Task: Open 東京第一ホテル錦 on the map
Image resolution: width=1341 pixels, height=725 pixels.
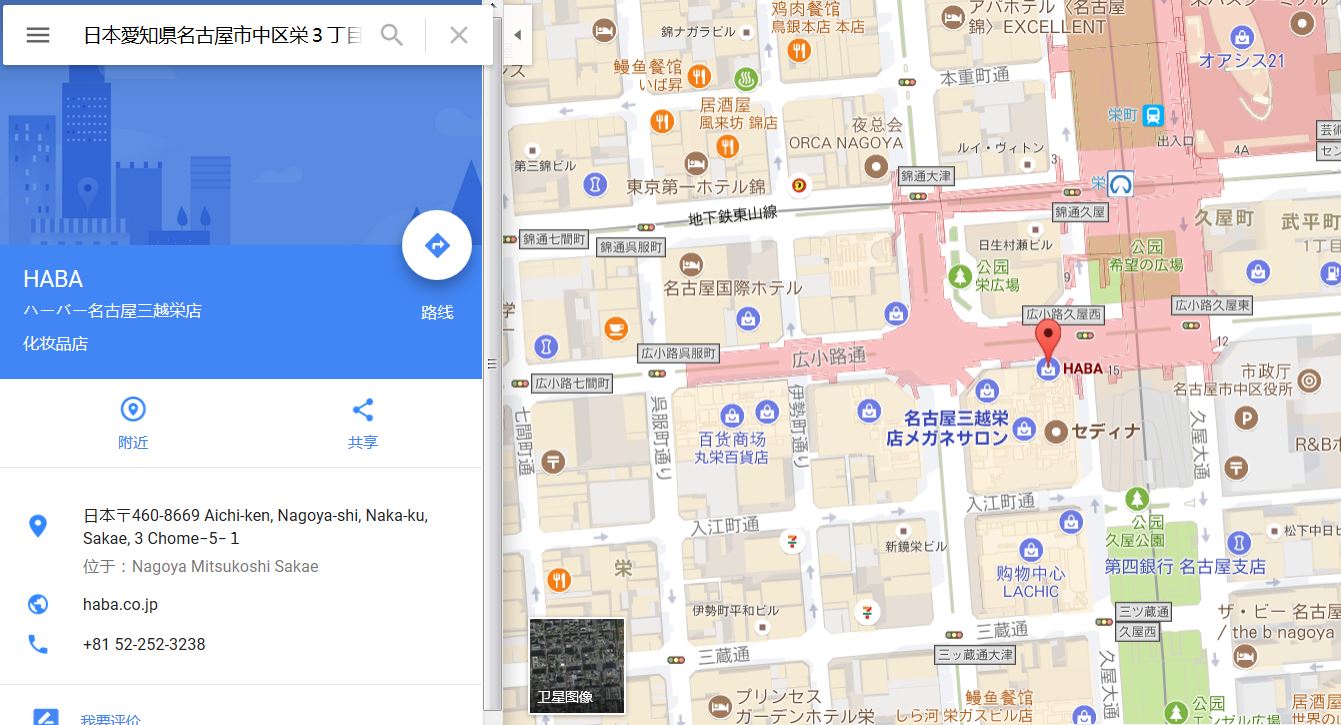Action: (x=697, y=163)
